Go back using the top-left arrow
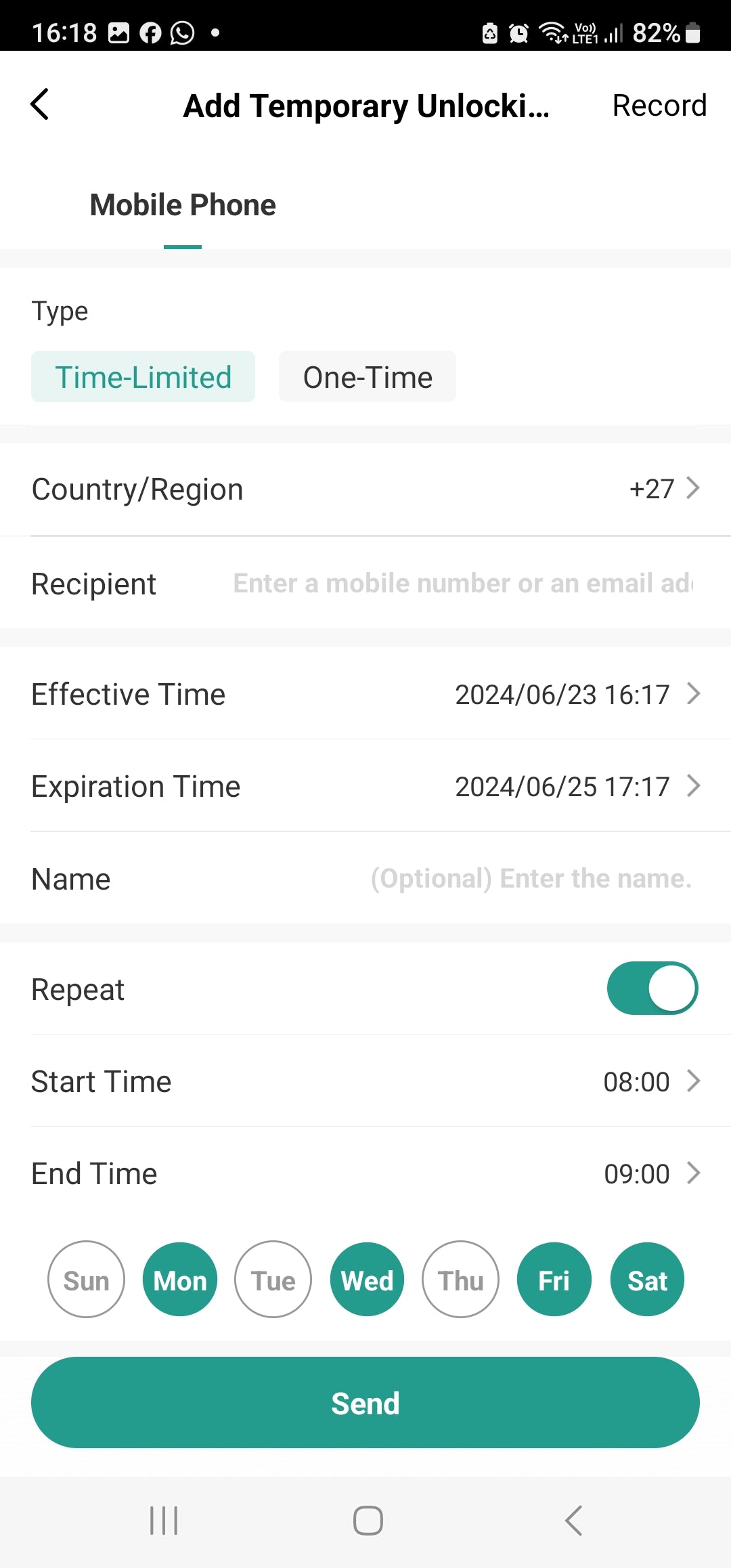731x1568 pixels. 40,105
